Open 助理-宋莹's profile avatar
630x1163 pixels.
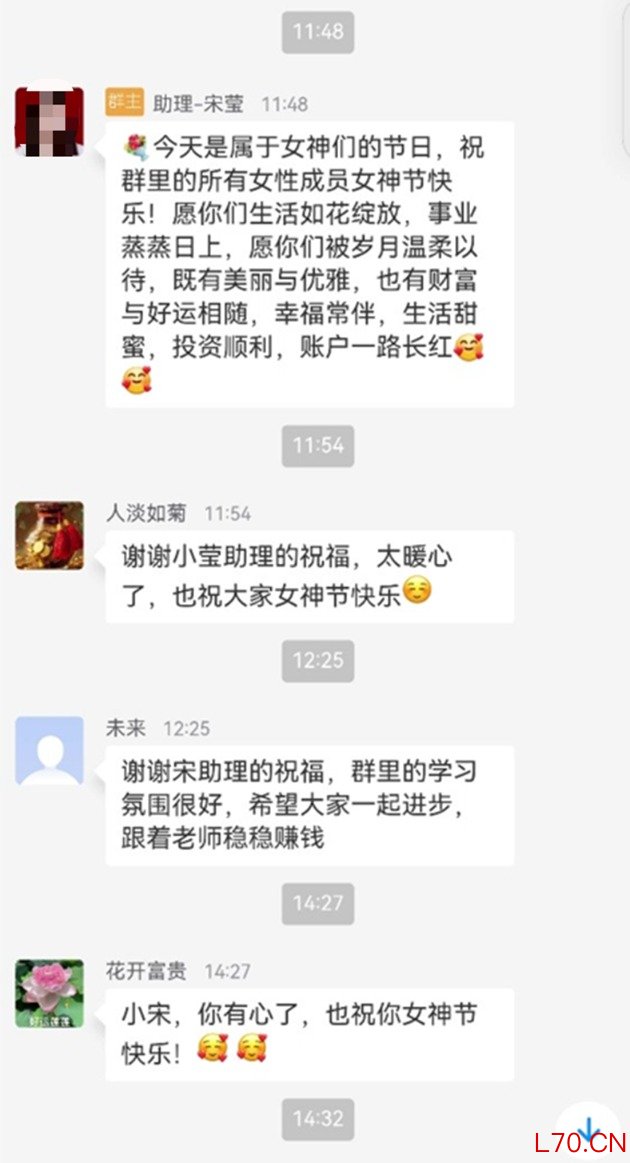coord(49,121)
